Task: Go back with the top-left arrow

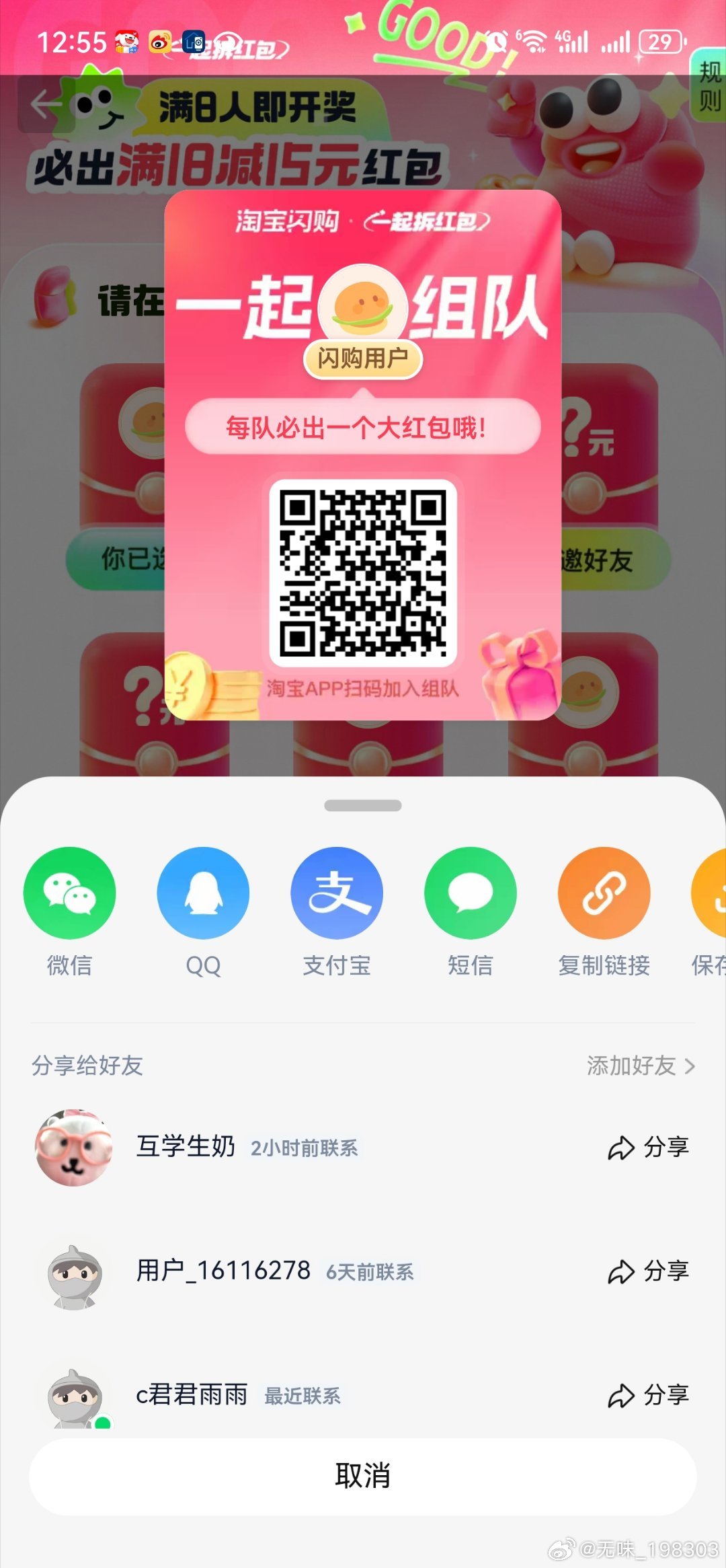Action: pyautogui.click(x=46, y=105)
